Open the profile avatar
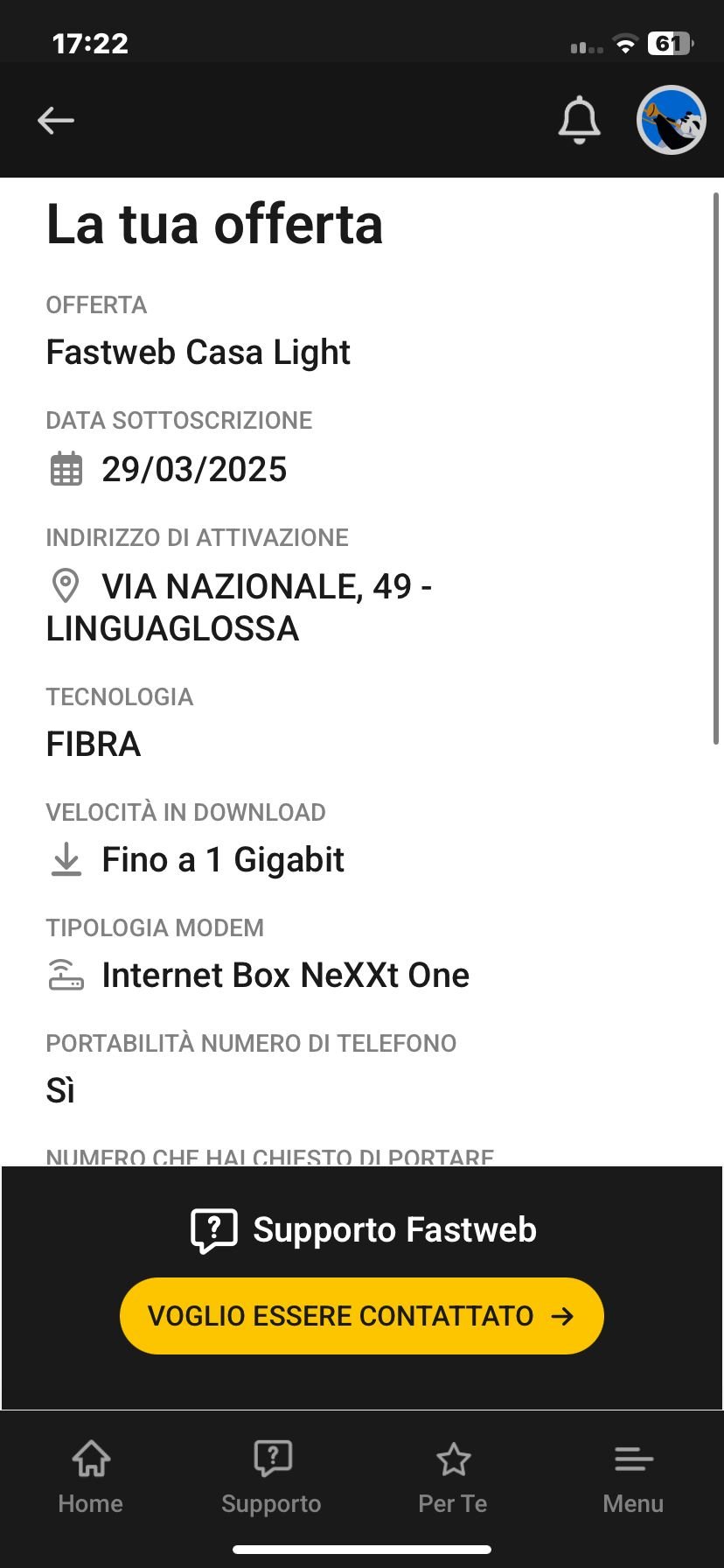The width and height of the screenshot is (724, 1568). pyautogui.click(x=671, y=120)
